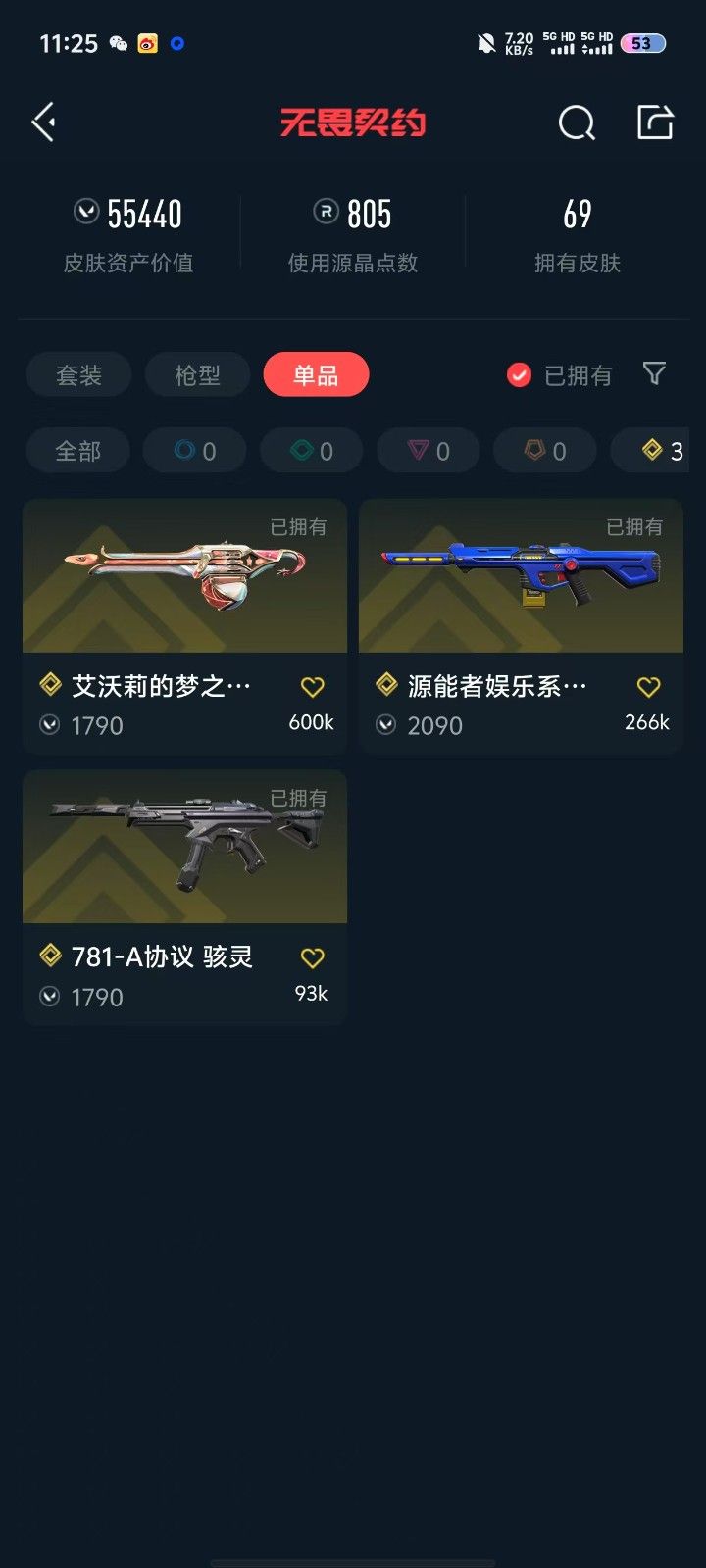Toggle the heart on 艾沃莉的梦之 skin
This screenshot has width=706, height=1568.
tap(312, 686)
